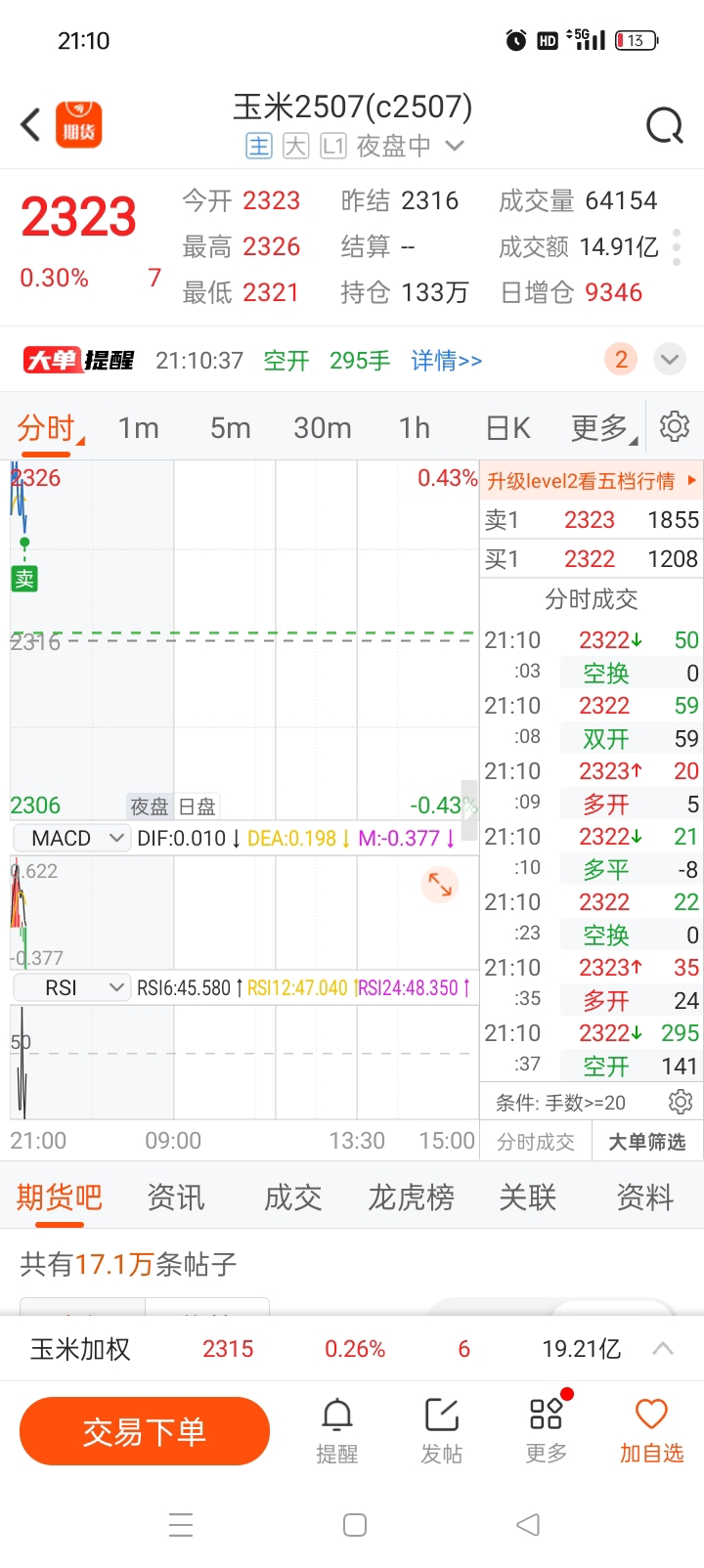Open 大单提醒 详情>> link
This screenshot has height=1568, width=704.
pos(446,361)
